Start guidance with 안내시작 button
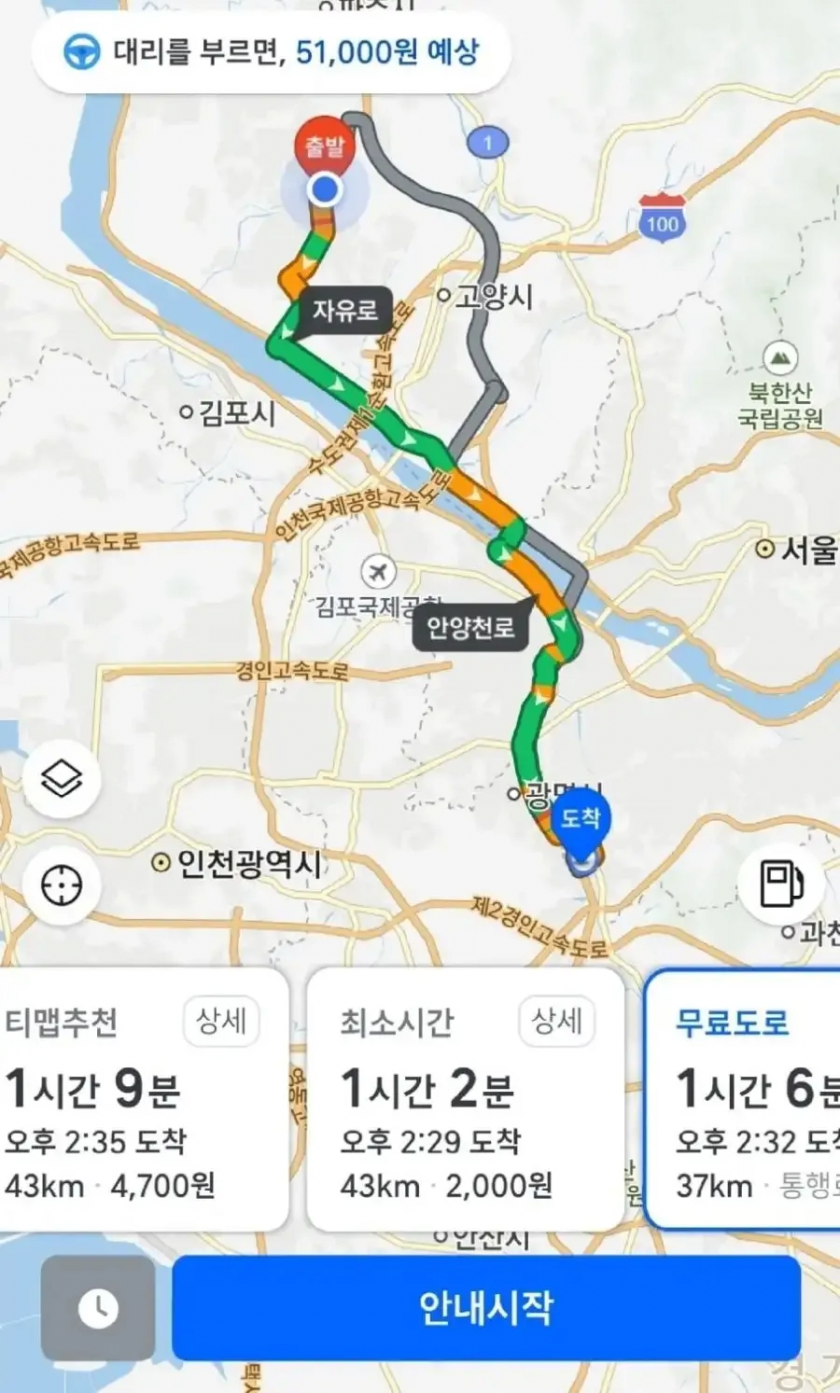The width and height of the screenshot is (840, 1393). tap(486, 1308)
